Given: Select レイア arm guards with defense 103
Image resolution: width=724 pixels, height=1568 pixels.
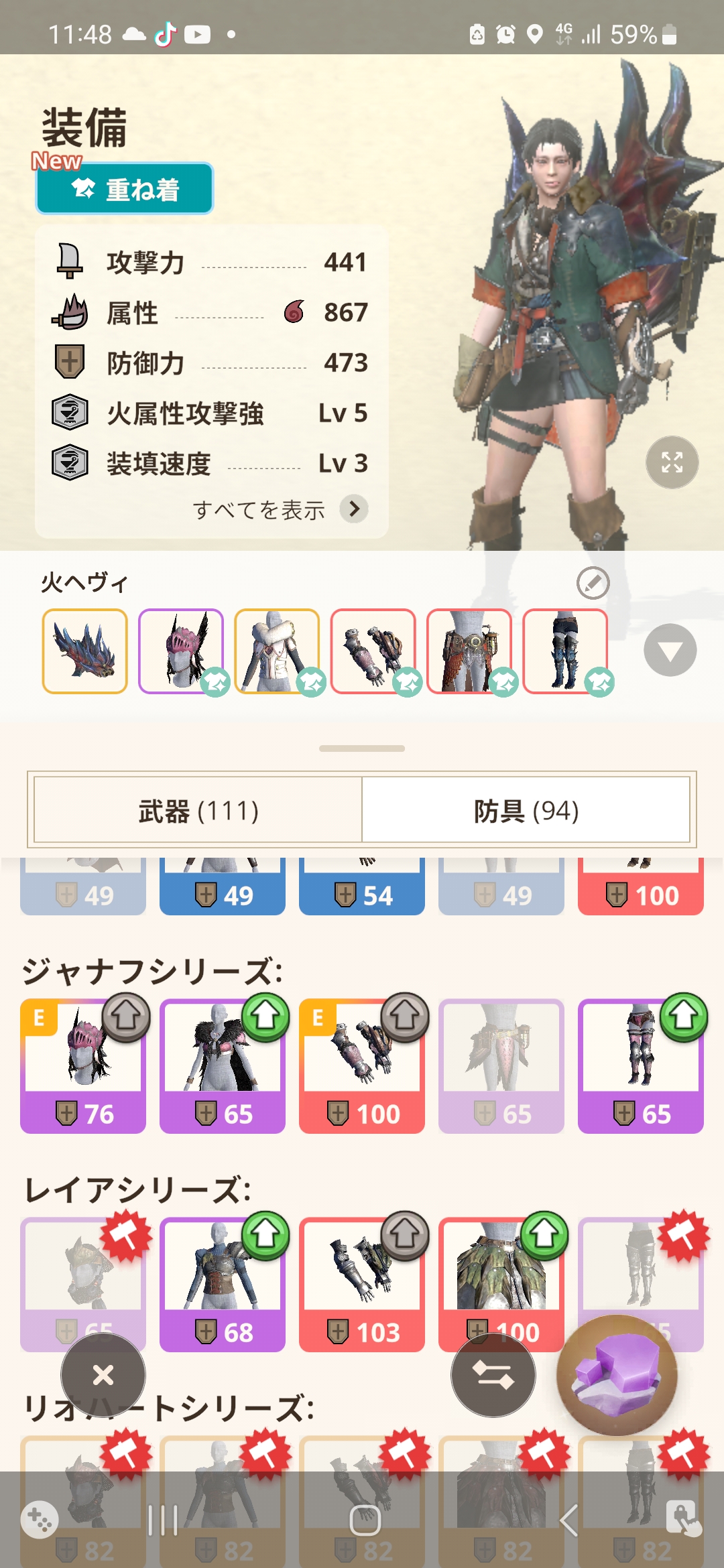Looking at the screenshot, I should click(362, 1283).
